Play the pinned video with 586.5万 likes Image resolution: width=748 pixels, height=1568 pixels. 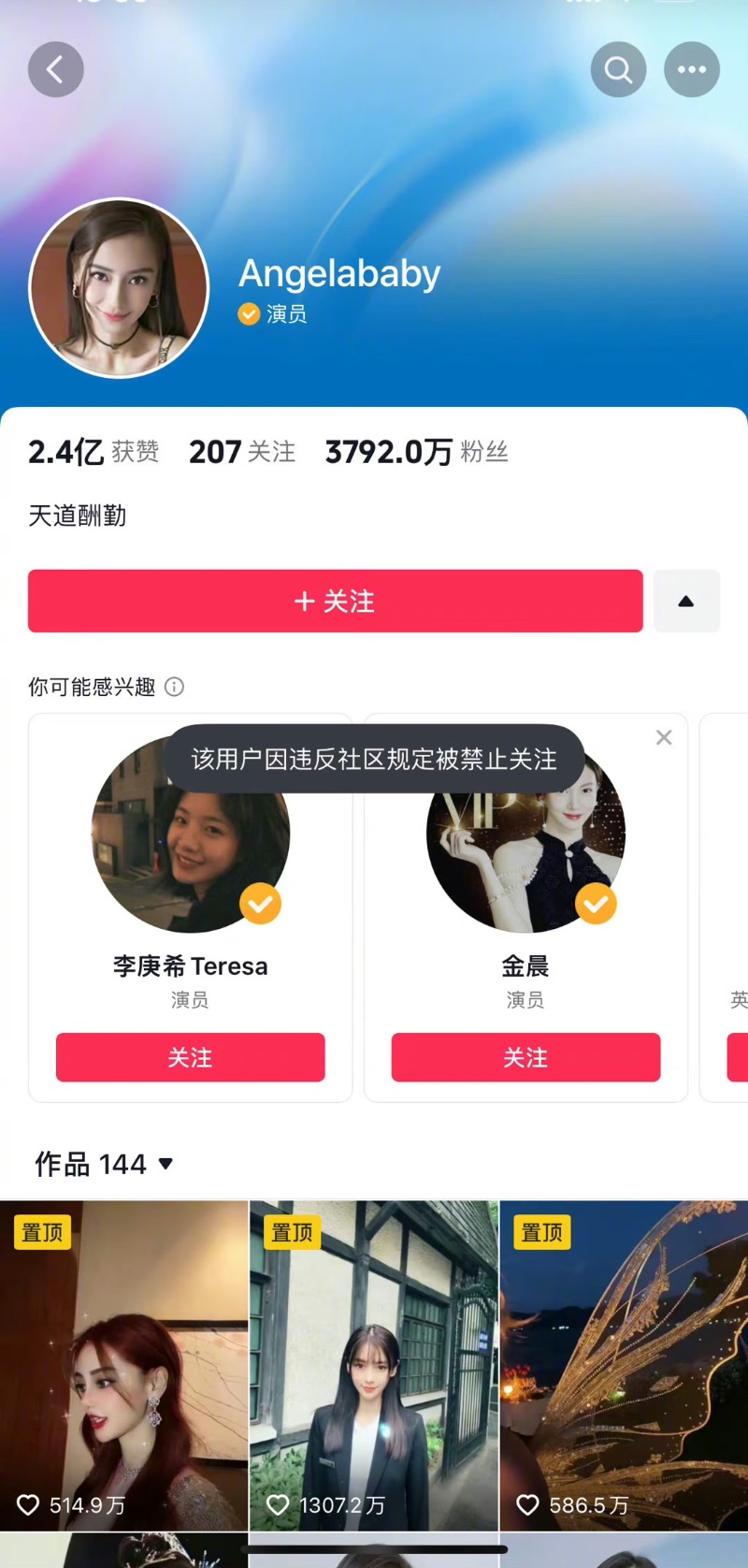point(624,1366)
